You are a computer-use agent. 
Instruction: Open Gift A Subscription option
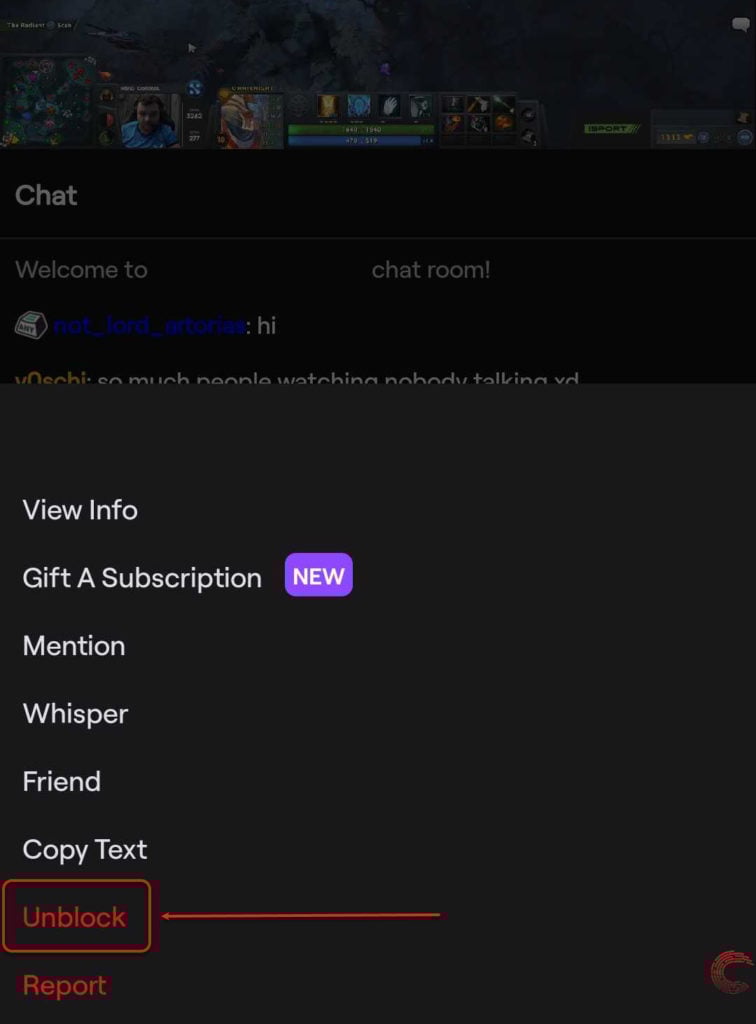(x=141, y=578)
